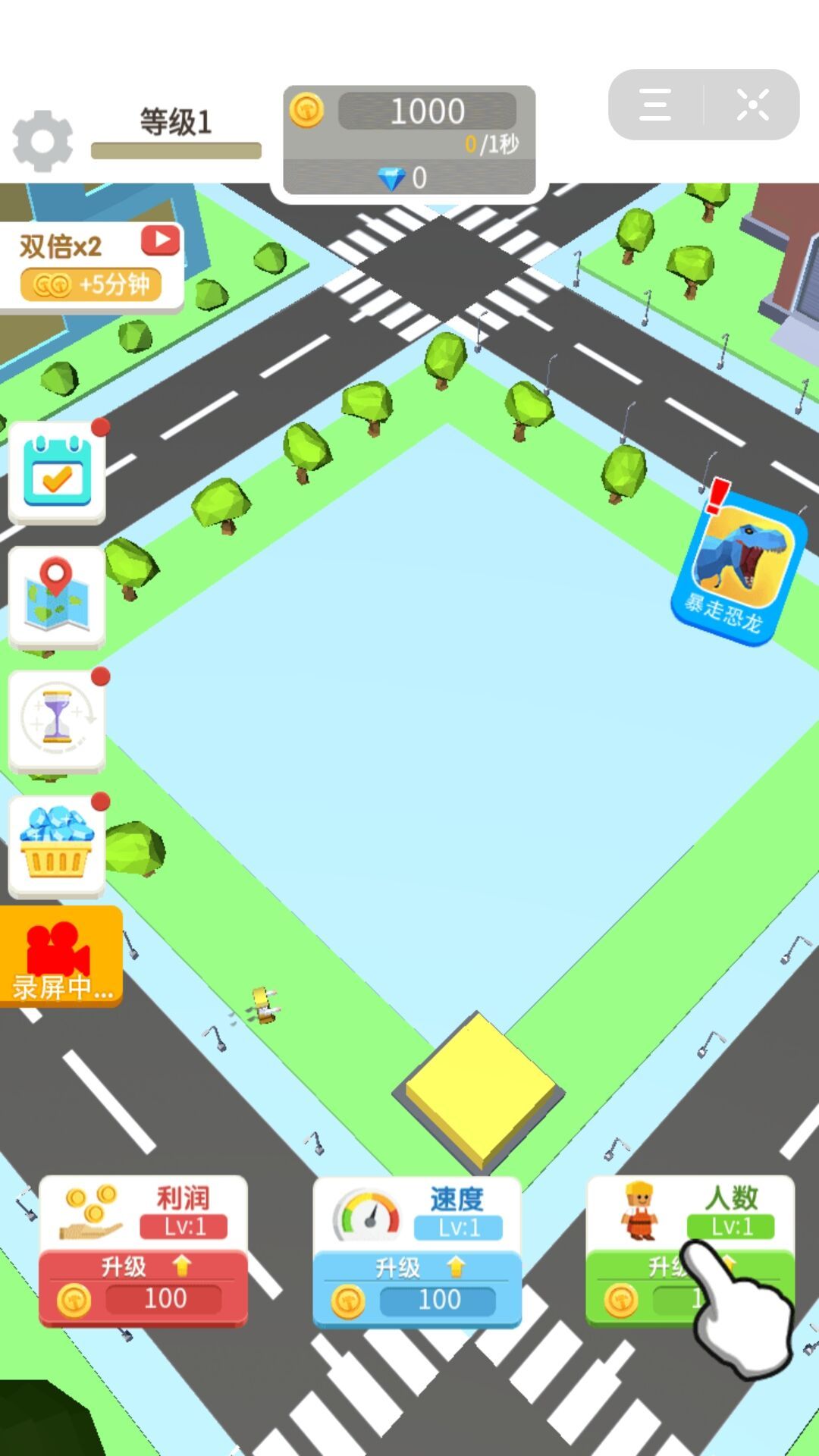This screenshot has height=1456, width=819.
Task: Tap the screen recording button
Action: (61, 957)
